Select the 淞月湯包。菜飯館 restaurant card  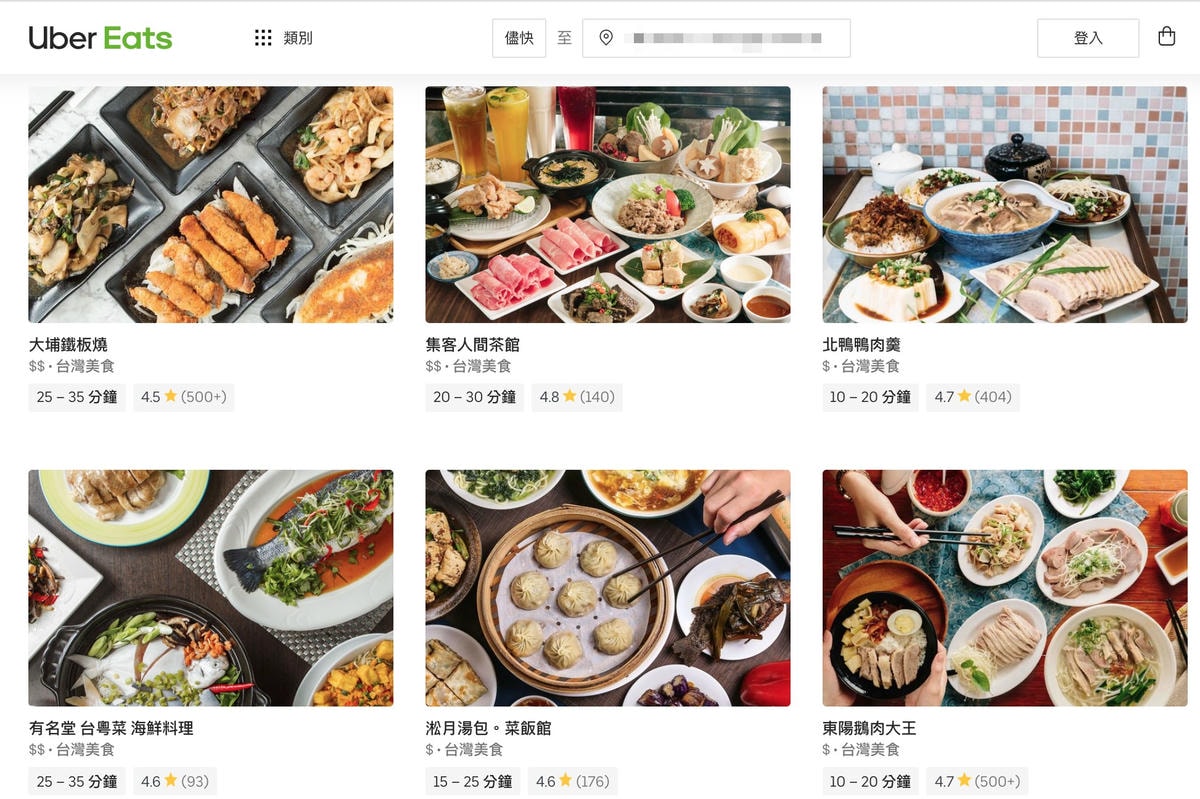[x=607, y=588]
